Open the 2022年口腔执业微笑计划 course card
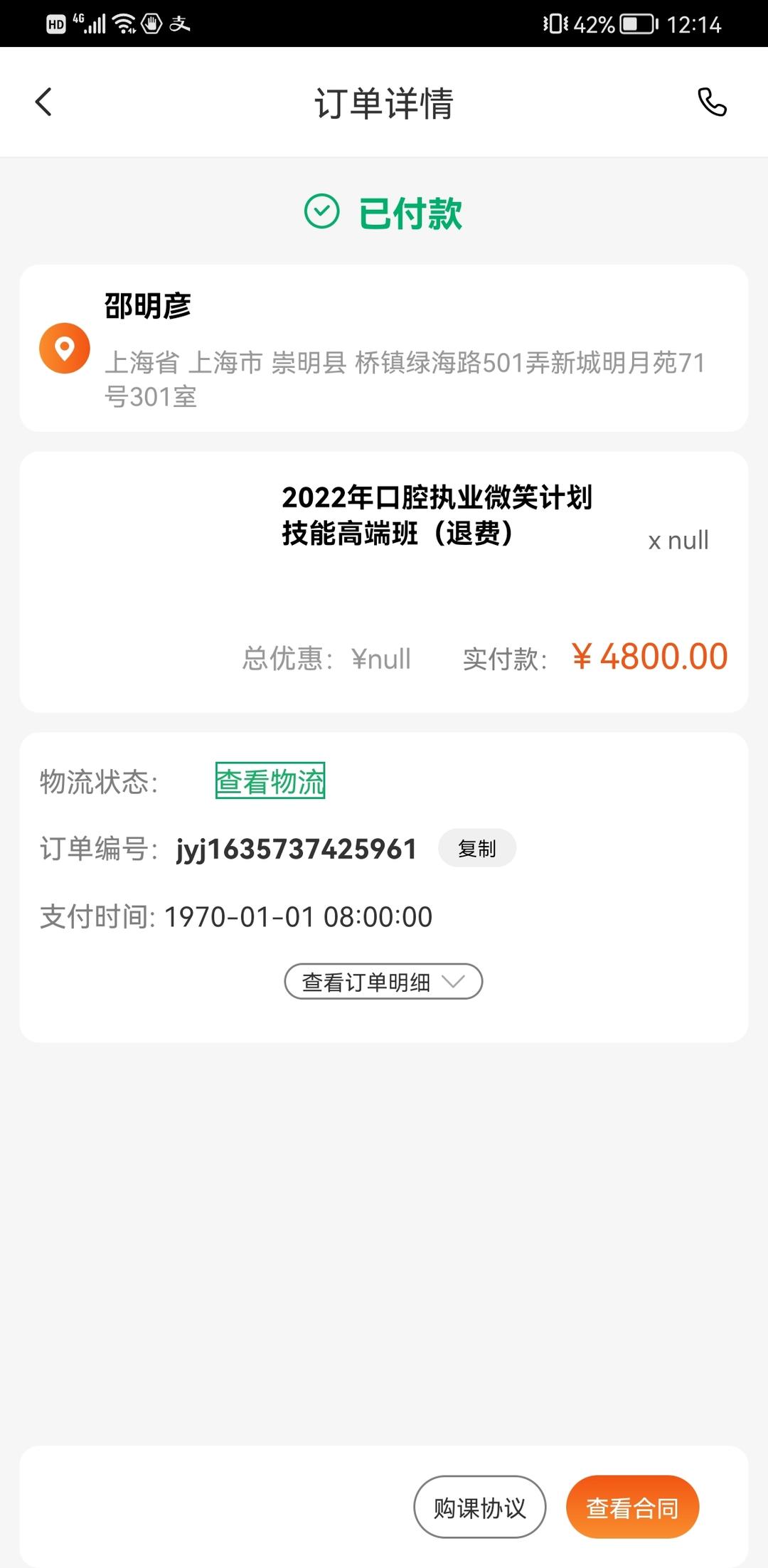Image resolution: width=768 pixels, height=1568 pixels. 436,515
